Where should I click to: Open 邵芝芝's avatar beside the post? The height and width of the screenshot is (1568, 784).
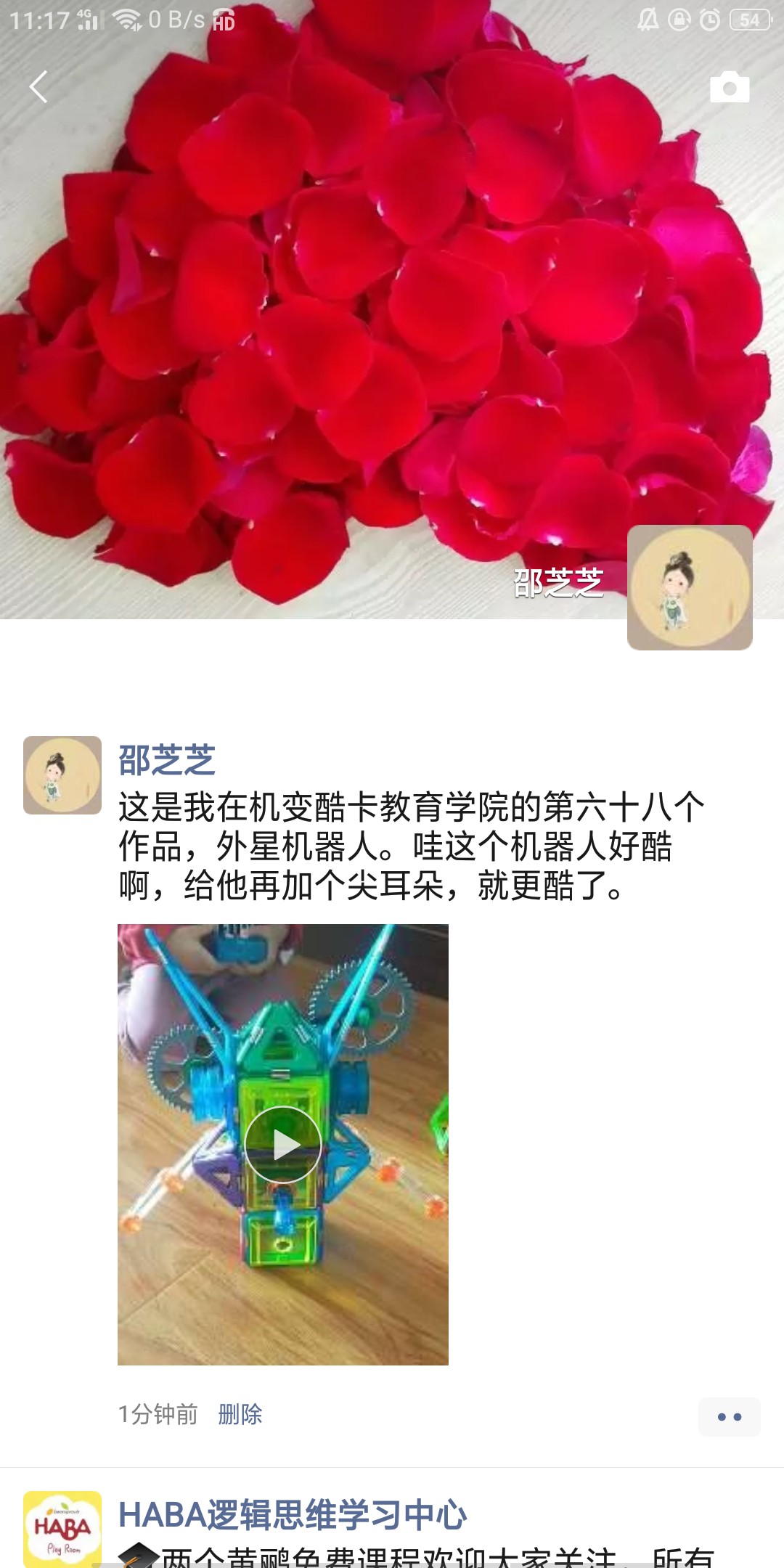[62, 775]
